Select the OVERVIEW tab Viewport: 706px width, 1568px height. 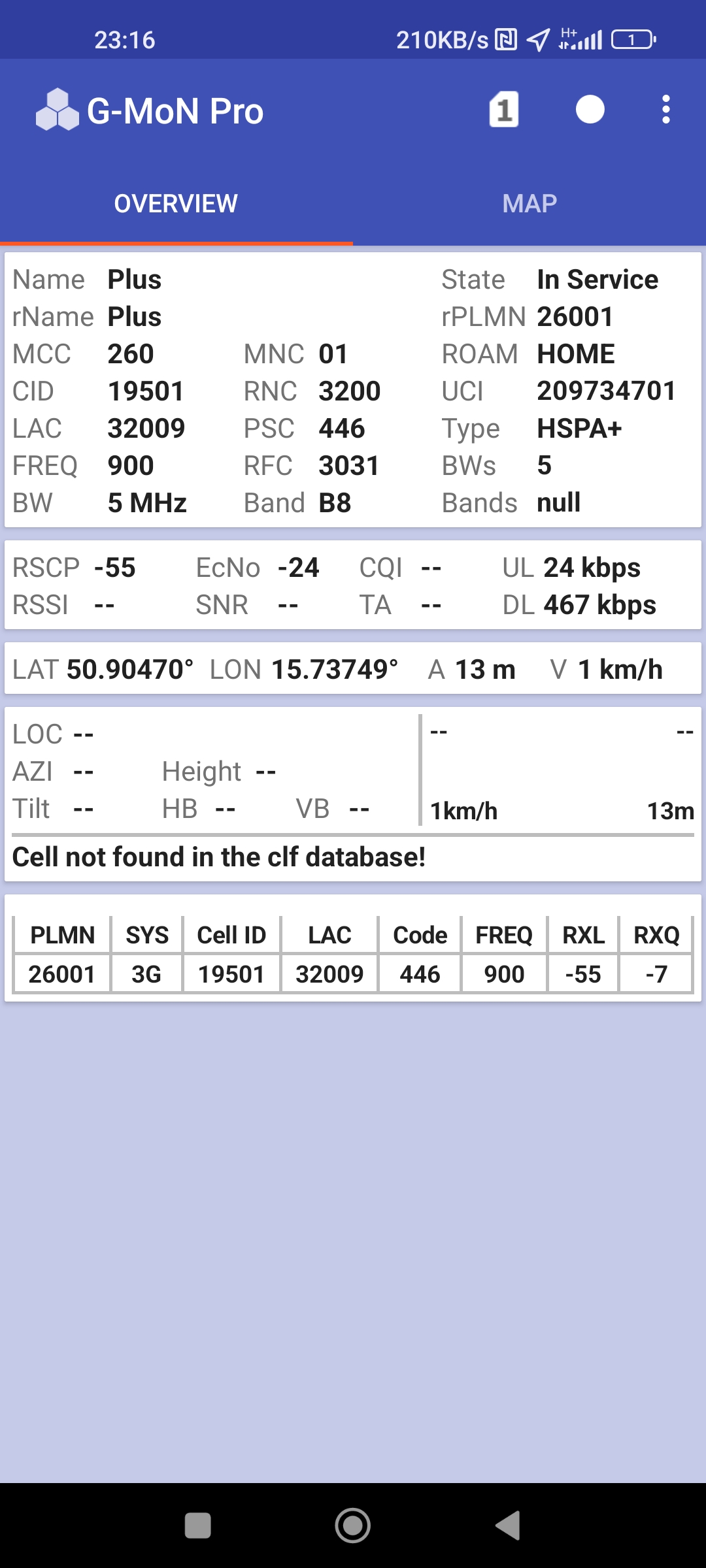click(176, 204)
